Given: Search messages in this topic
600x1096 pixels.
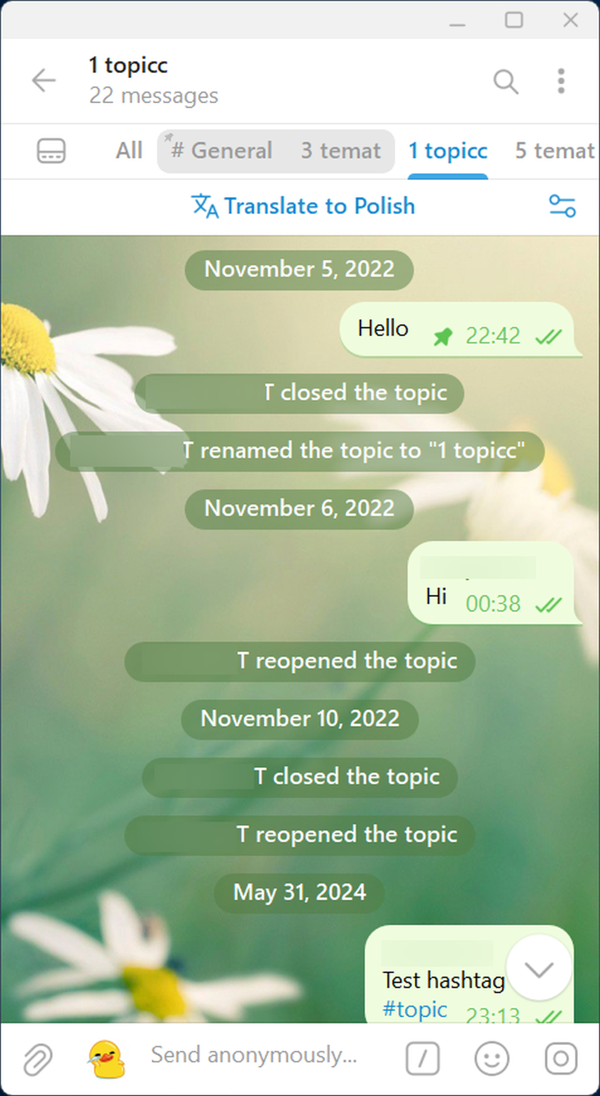Looking at the screenshot, I should click(x=506, y=81).
